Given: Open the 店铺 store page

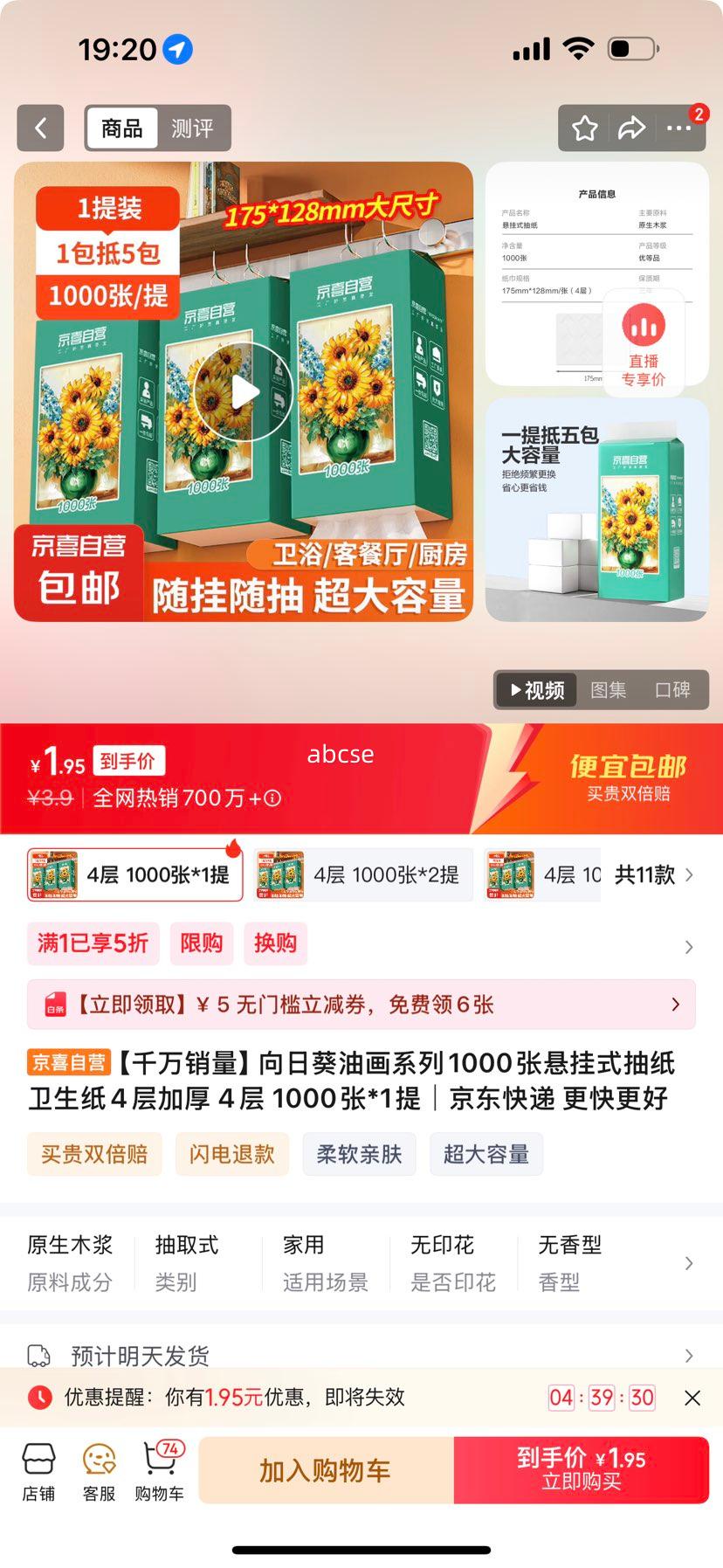Looking at the screenshot, I should 38,1472.
